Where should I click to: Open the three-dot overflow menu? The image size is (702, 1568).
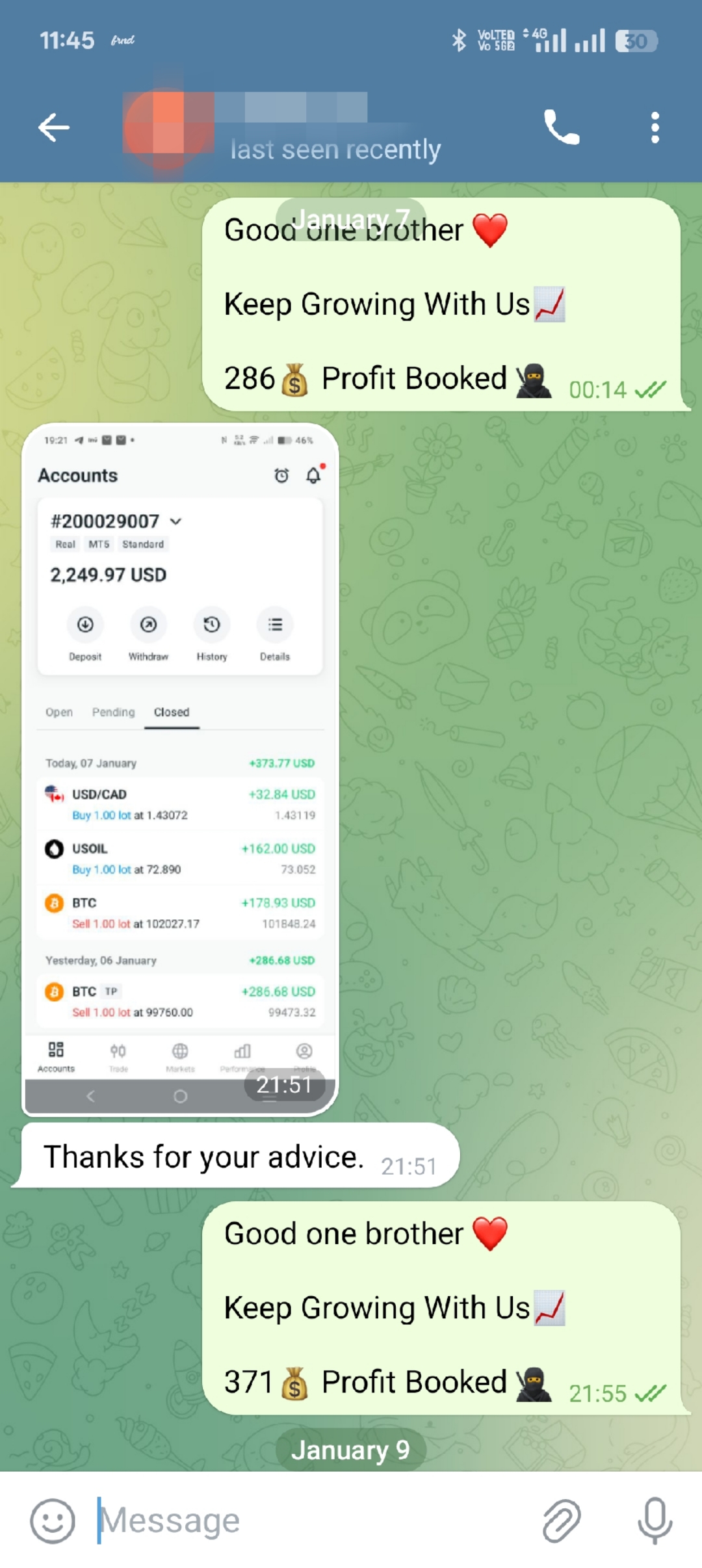pos(655,127)
